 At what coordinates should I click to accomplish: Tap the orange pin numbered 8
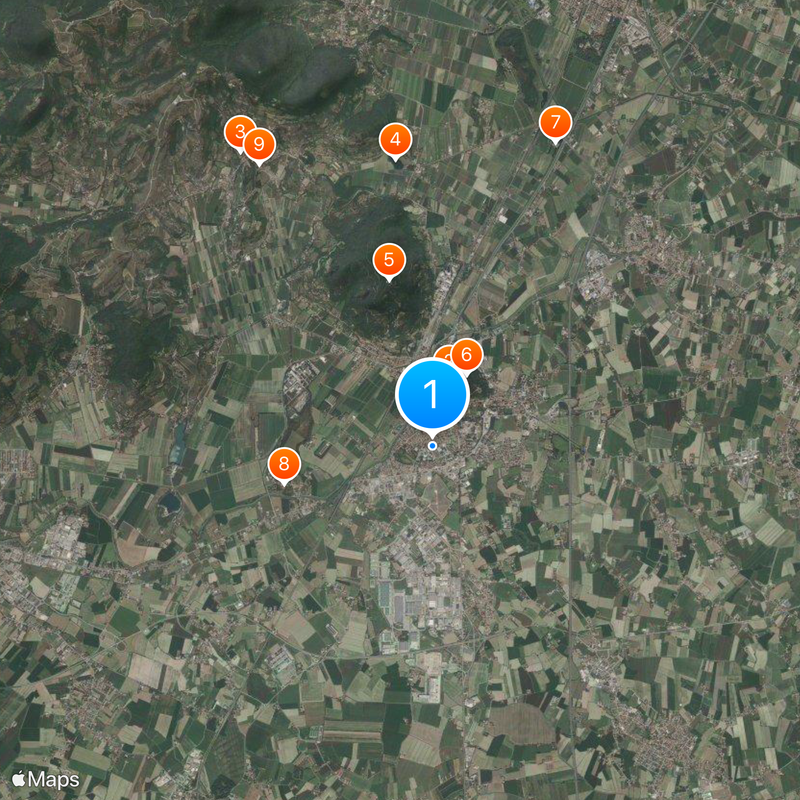[284, 464]
